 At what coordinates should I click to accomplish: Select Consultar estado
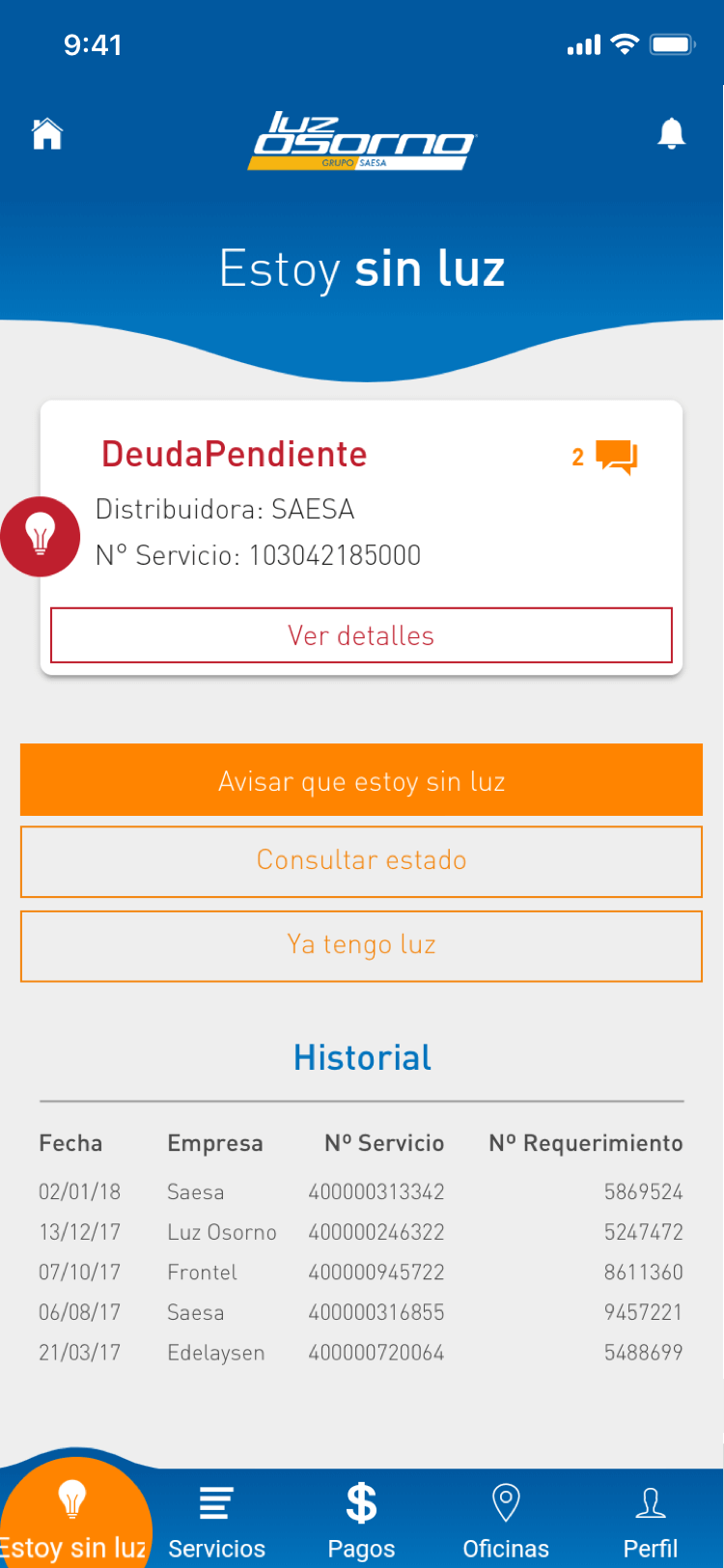coord(361,861)
